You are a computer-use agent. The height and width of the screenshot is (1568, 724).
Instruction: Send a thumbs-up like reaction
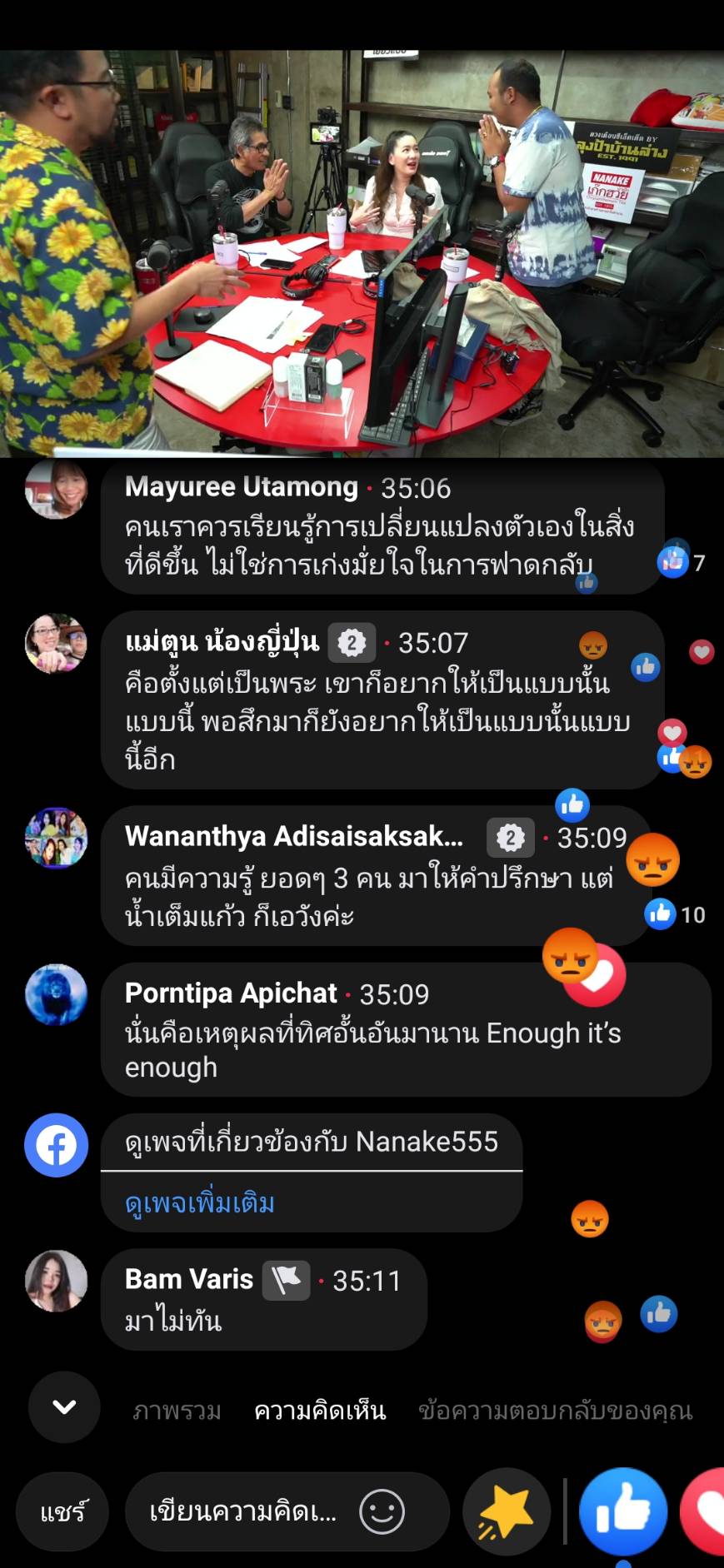pyautogui.click(x=622, y=1511)
